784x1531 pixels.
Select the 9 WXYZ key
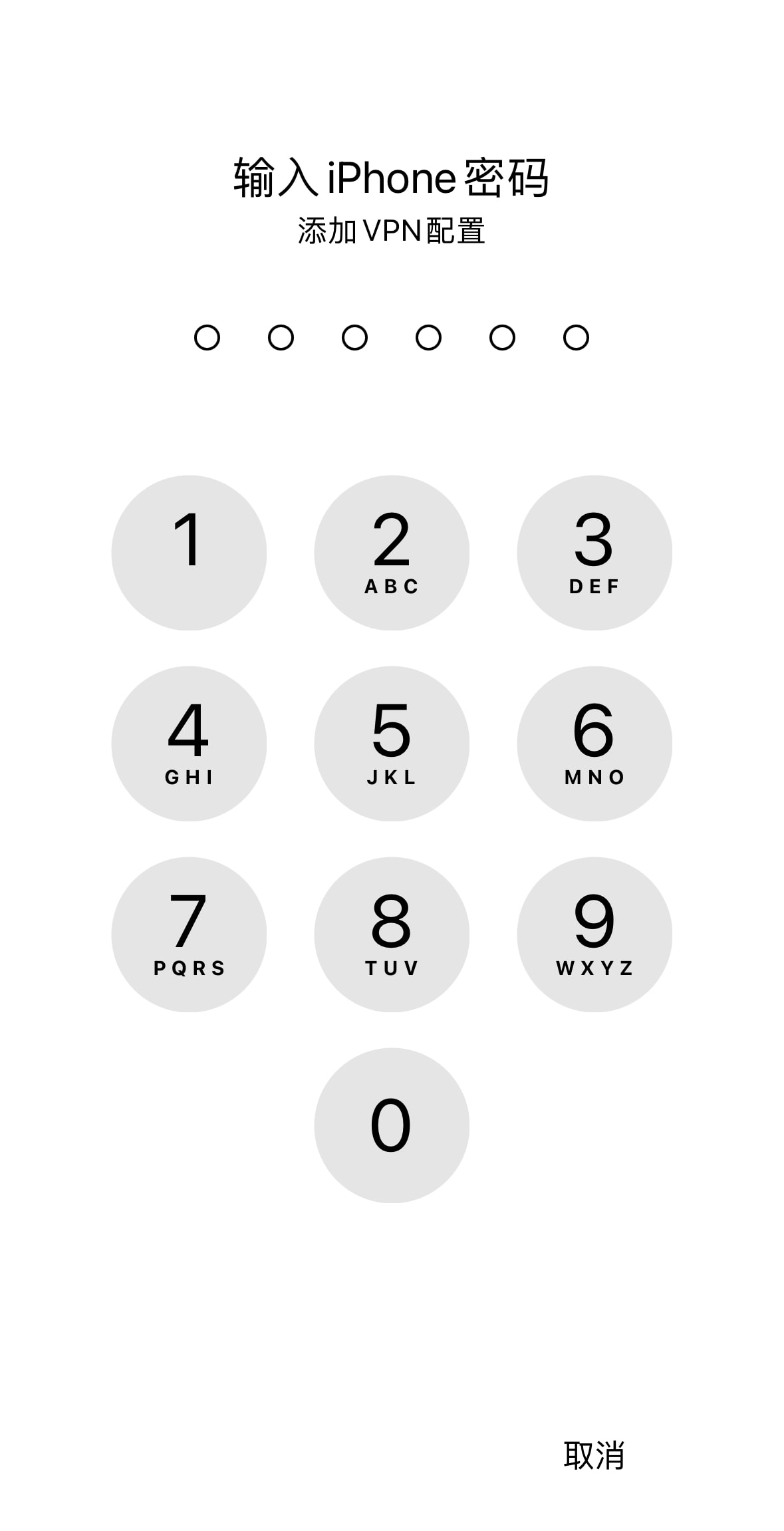pyautogui.click(x=594, y=934)
